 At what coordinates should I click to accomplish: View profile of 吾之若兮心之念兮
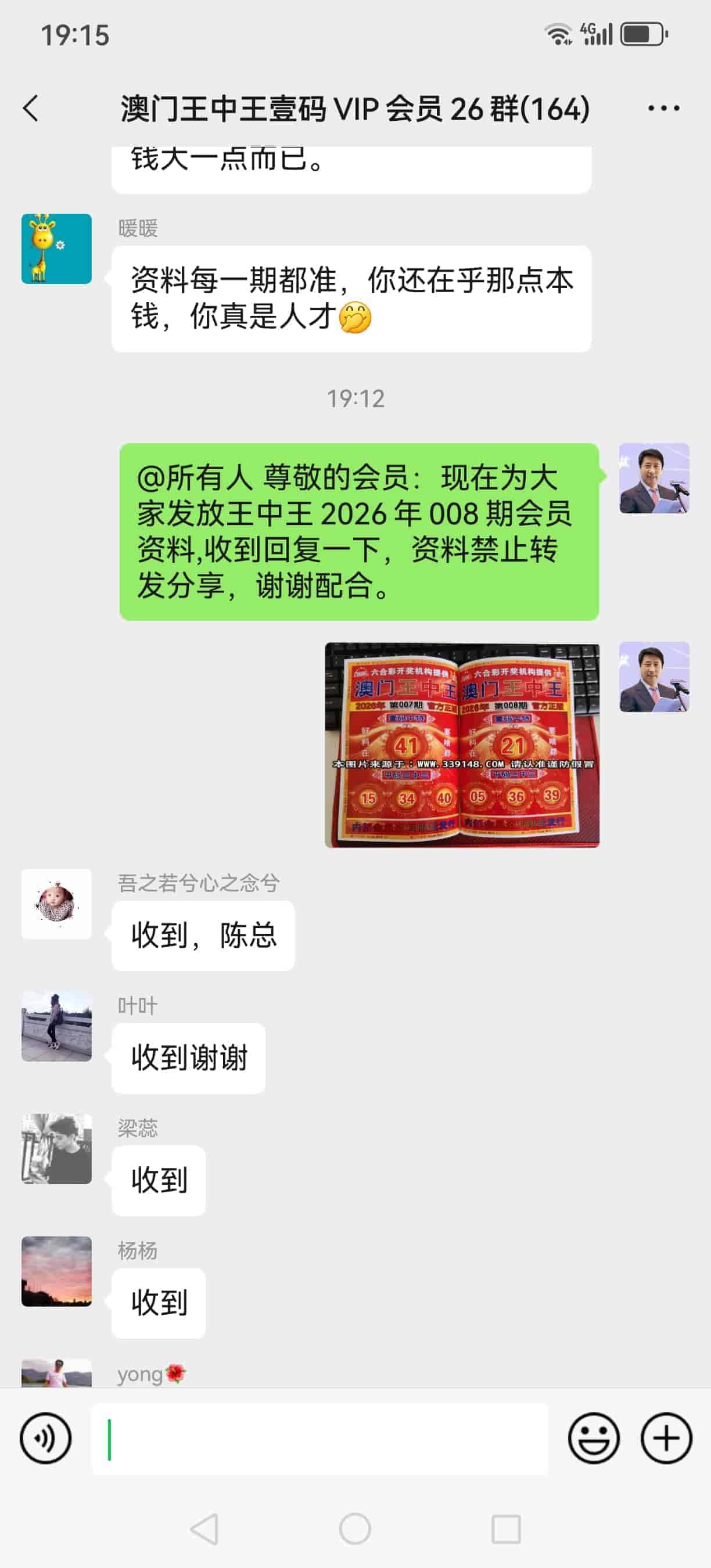56,904
